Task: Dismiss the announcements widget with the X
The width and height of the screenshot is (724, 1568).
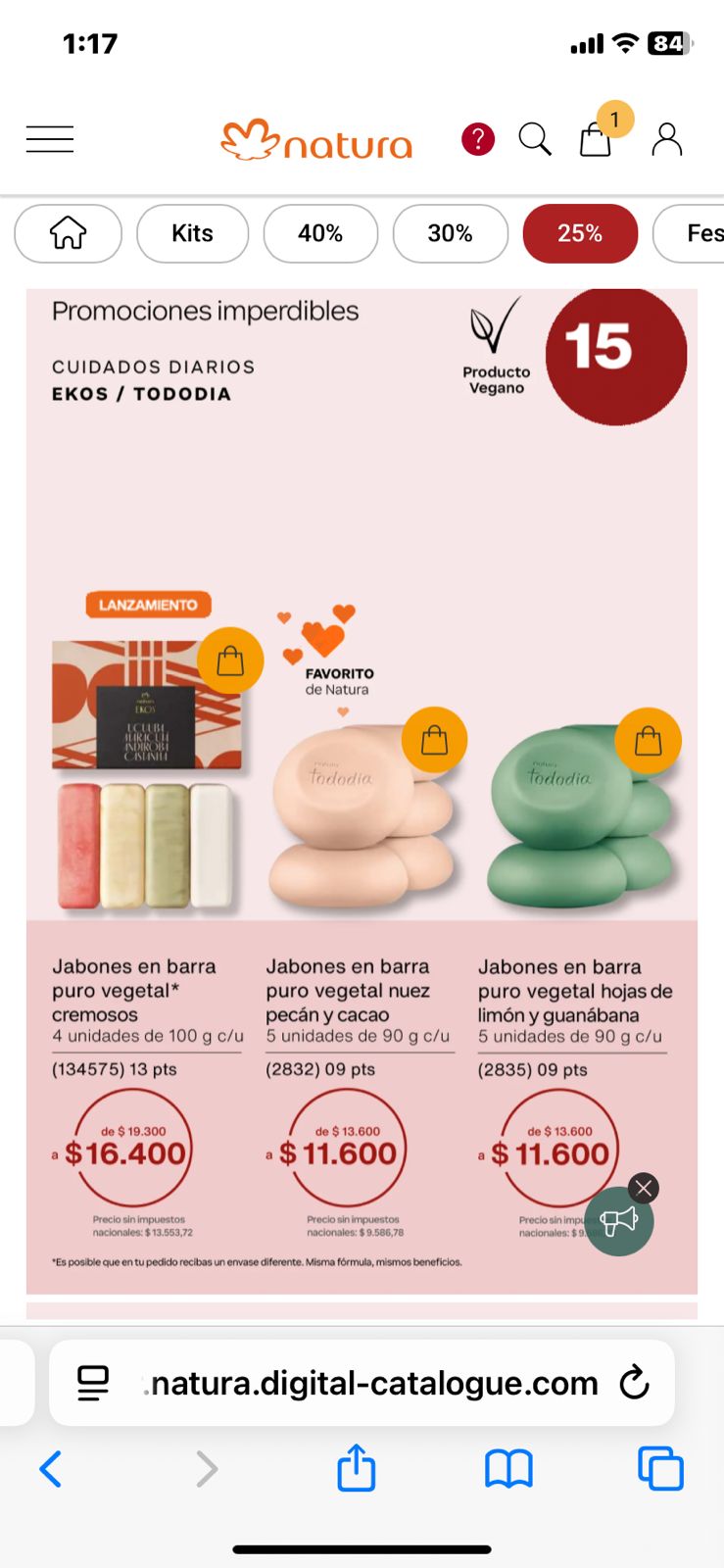Action: 643,1188
